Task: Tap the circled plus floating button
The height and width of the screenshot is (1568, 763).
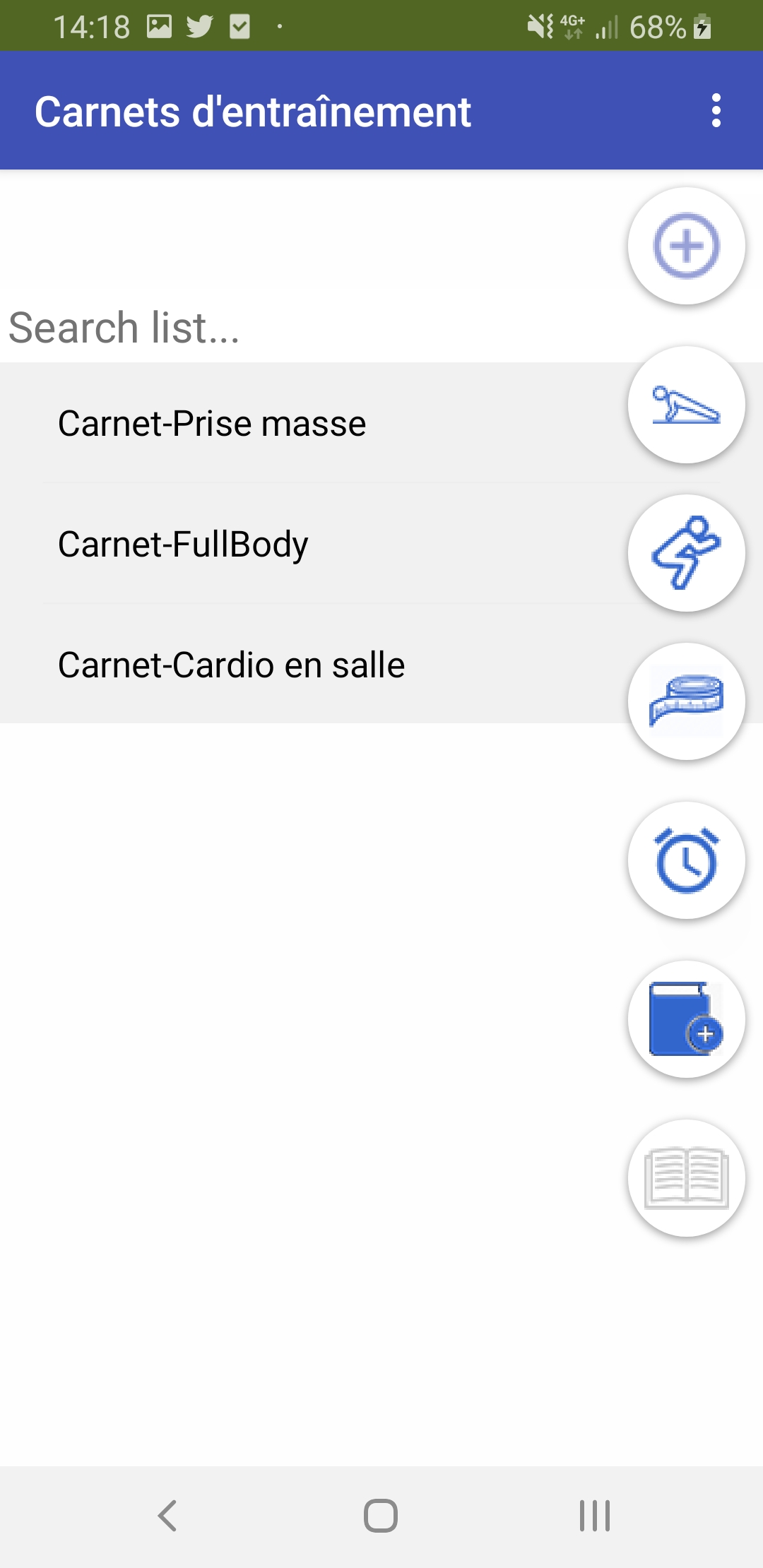Action: coord(686,246)
